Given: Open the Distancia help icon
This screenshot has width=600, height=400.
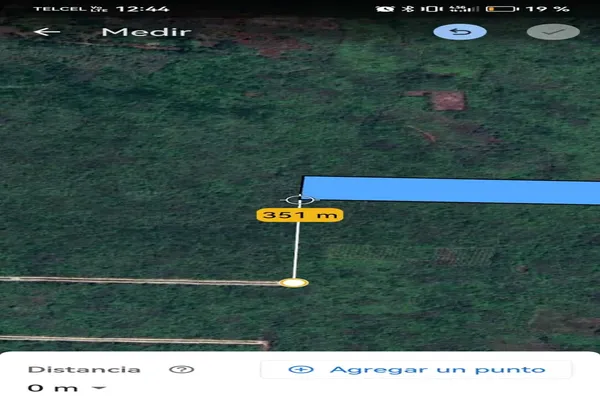Looking at the screenshot, I should click(181, 369).
